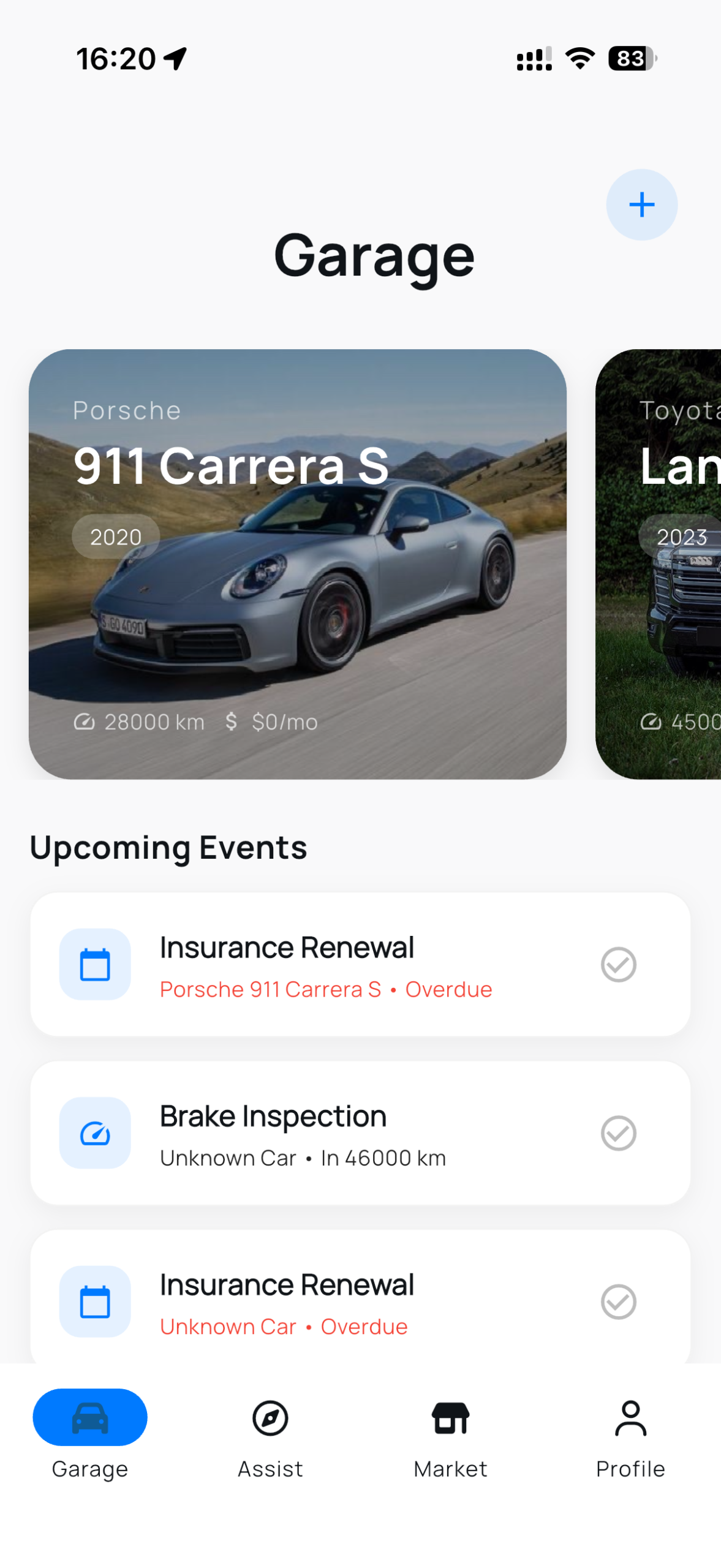Check off the Brake Inspection event
Viewport: 721px width, 1568px height.
click(x=619, y=1134)
